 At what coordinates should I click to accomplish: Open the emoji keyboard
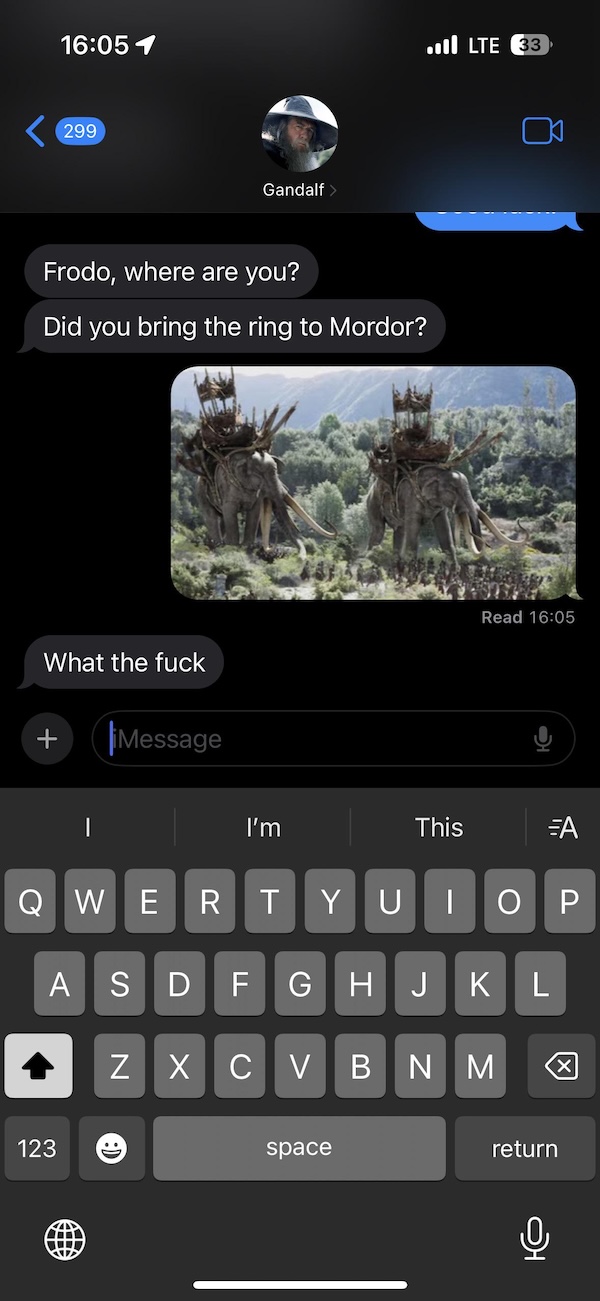(x=111, y=1148)
